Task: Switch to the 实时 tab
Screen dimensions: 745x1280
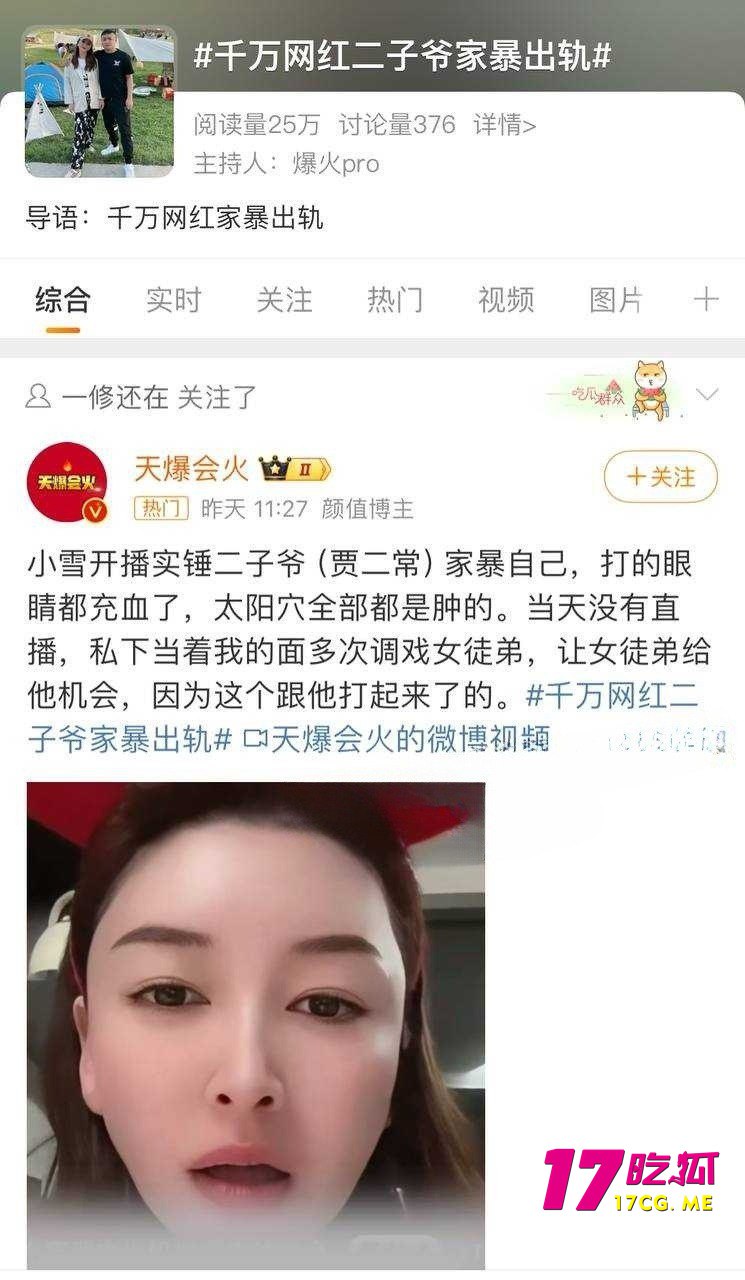Action: 174,299
